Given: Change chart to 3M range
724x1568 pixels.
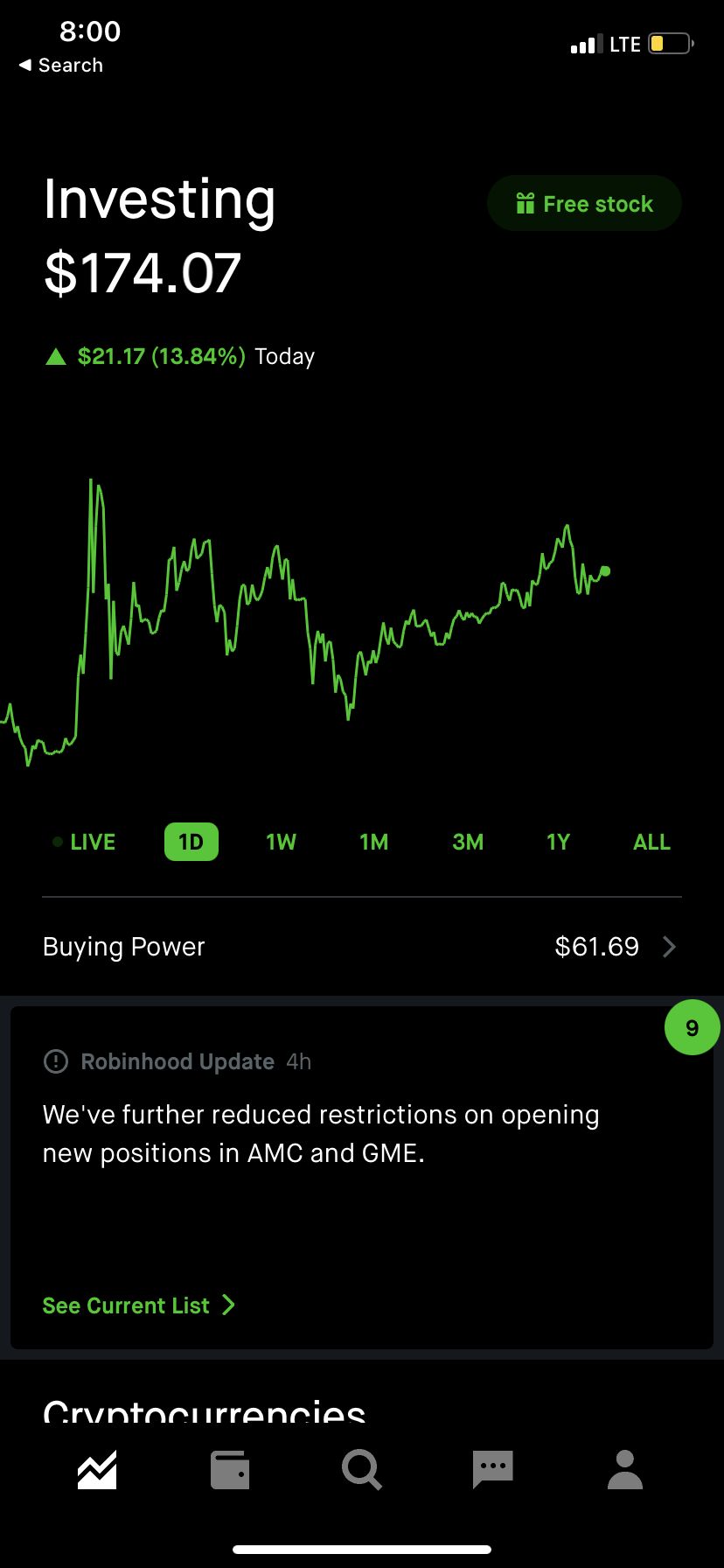Looking at the screenshot, I should point(468,843).
